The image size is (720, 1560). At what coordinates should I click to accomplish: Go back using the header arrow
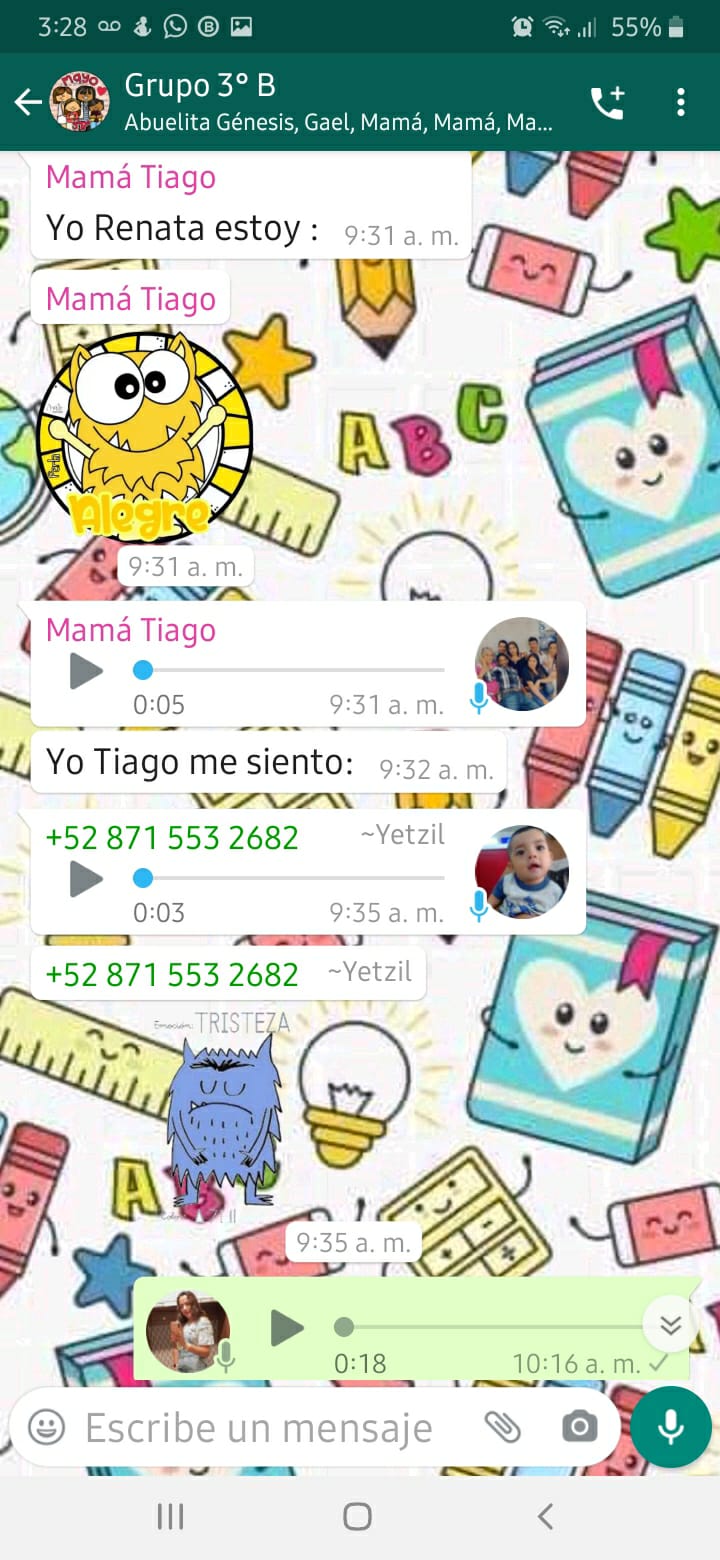(27, 102)
